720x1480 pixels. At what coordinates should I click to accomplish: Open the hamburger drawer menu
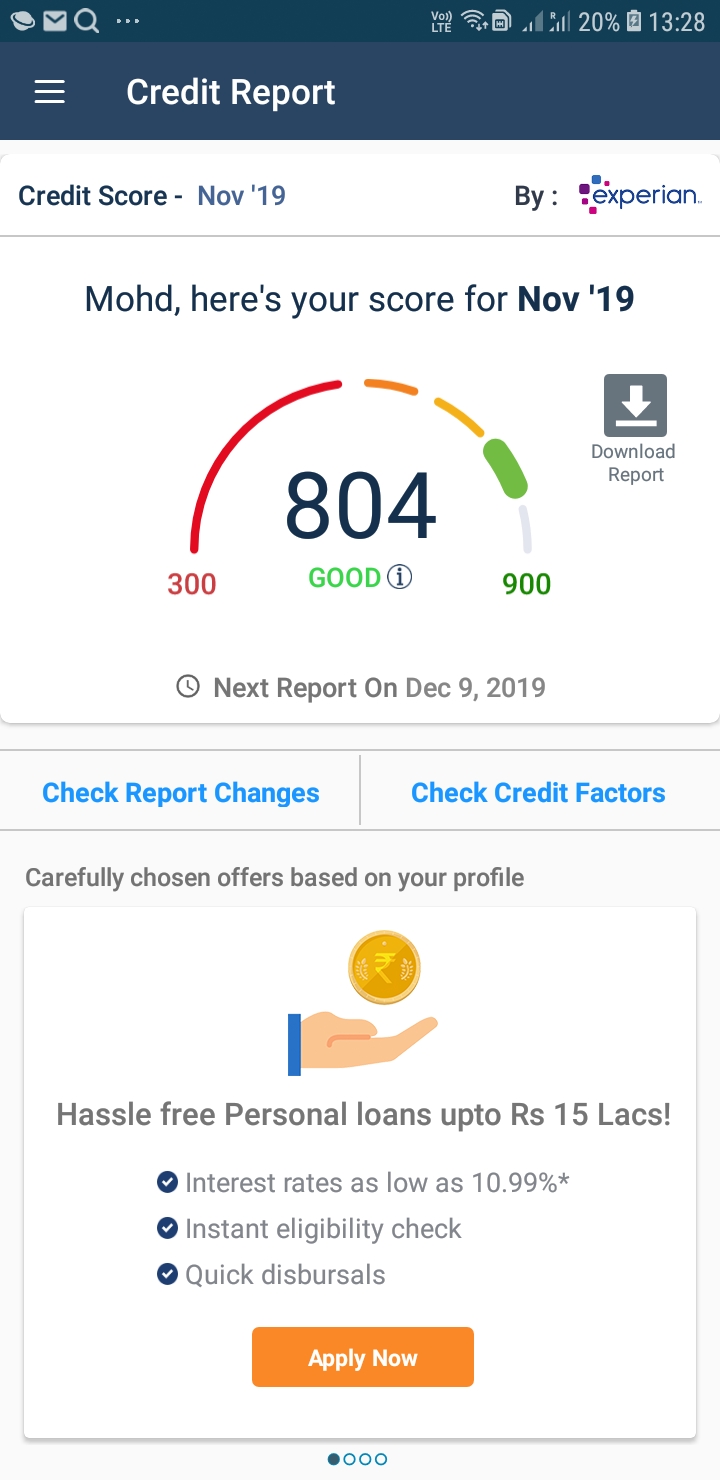[49, 92]
